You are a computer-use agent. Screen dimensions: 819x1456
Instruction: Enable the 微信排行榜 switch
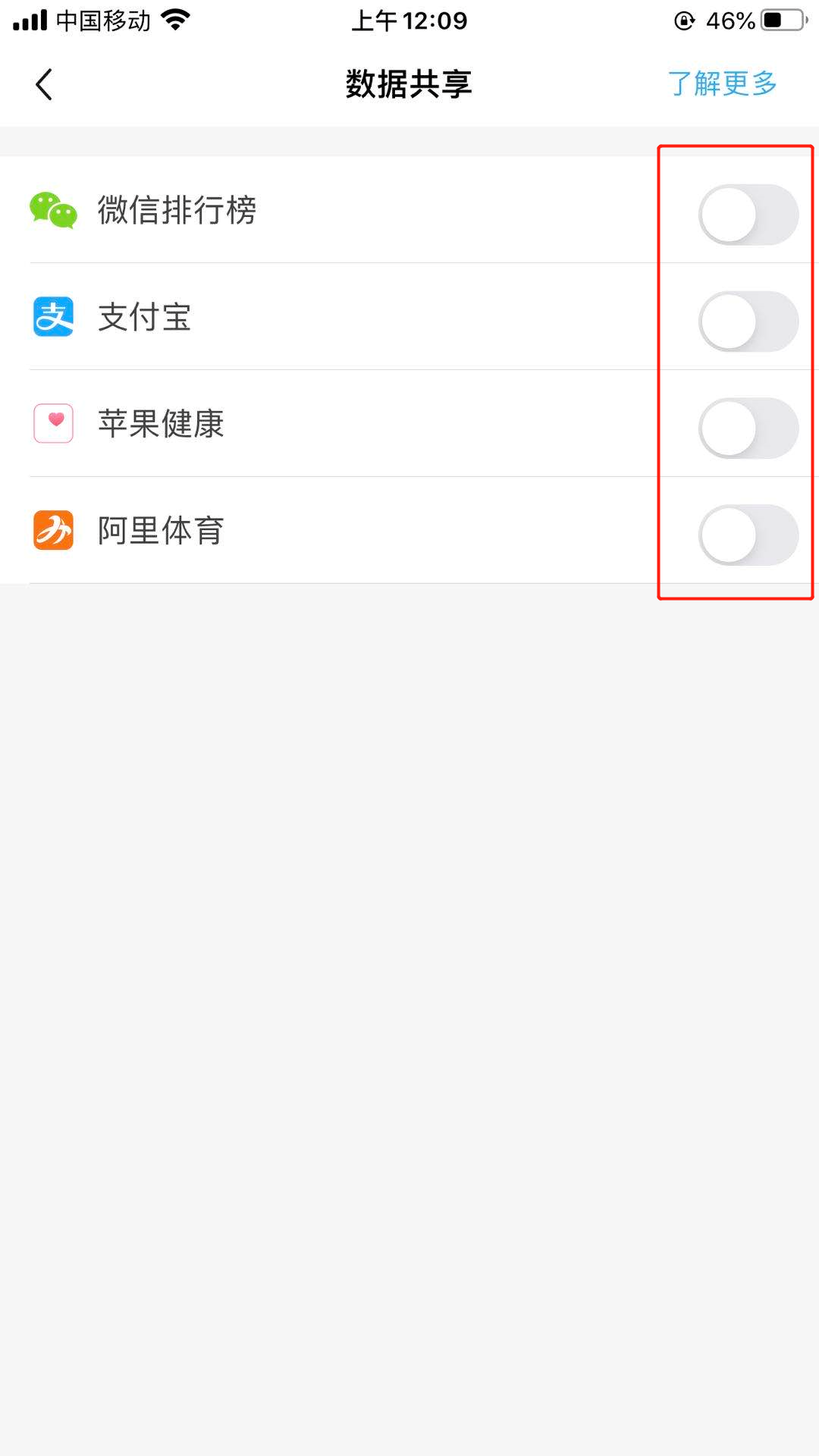(748, 215)
